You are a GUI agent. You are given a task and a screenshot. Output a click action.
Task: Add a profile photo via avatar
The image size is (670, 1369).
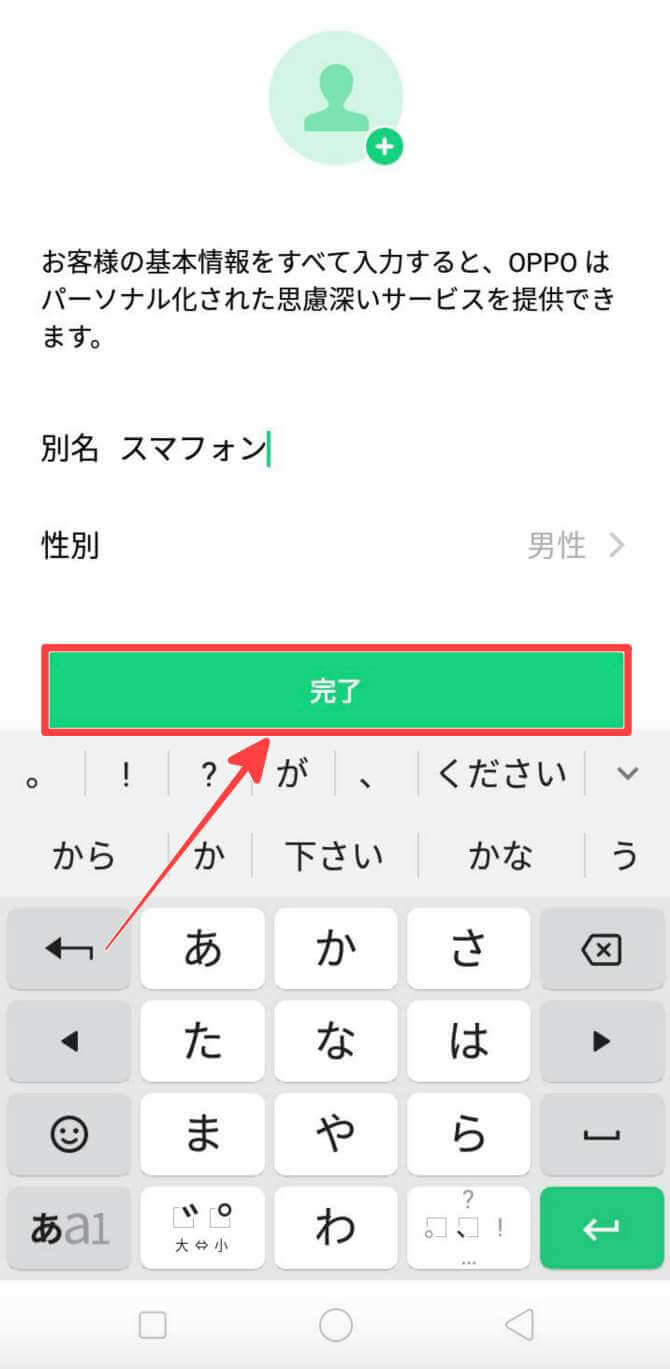coord(336,97)
